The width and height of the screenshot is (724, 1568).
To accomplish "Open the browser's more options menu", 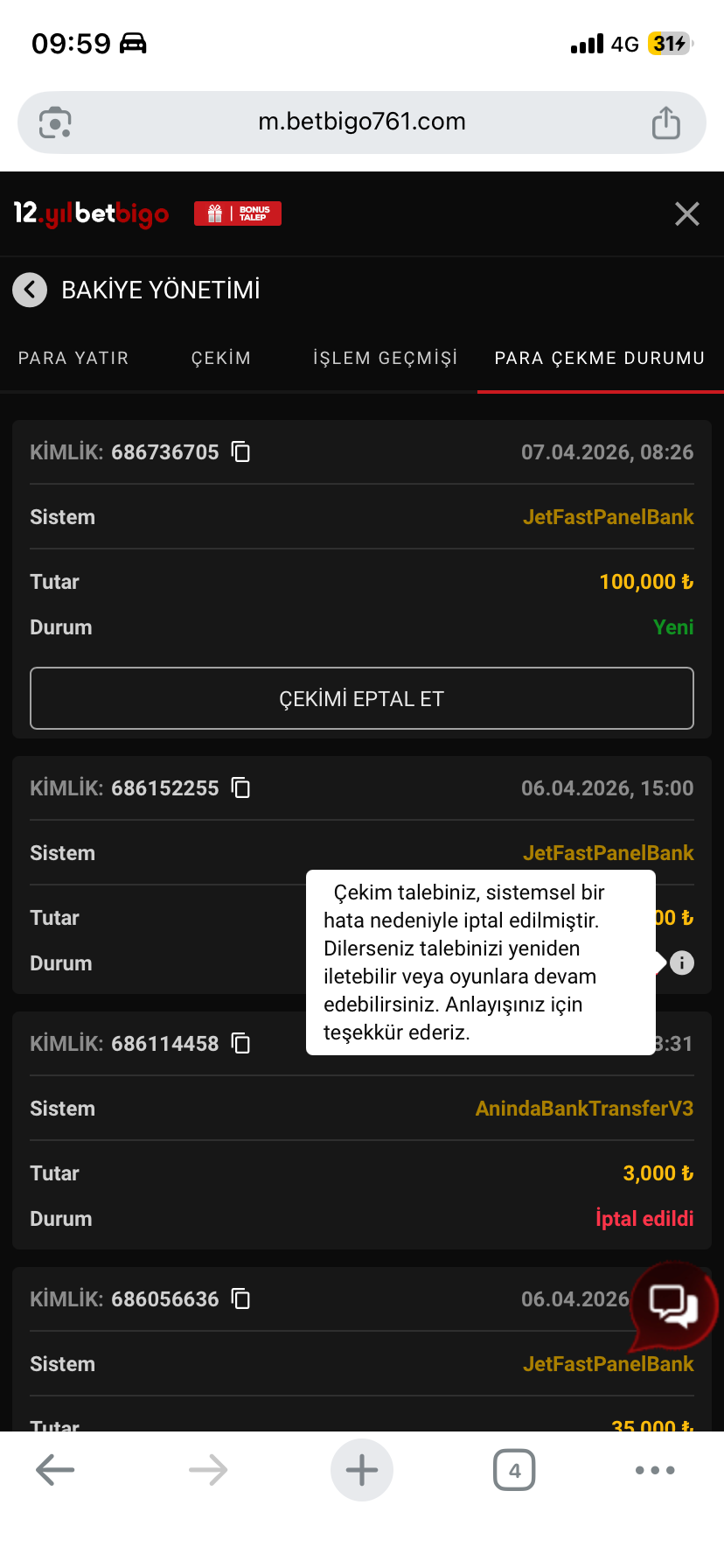I will [655, 1470].
